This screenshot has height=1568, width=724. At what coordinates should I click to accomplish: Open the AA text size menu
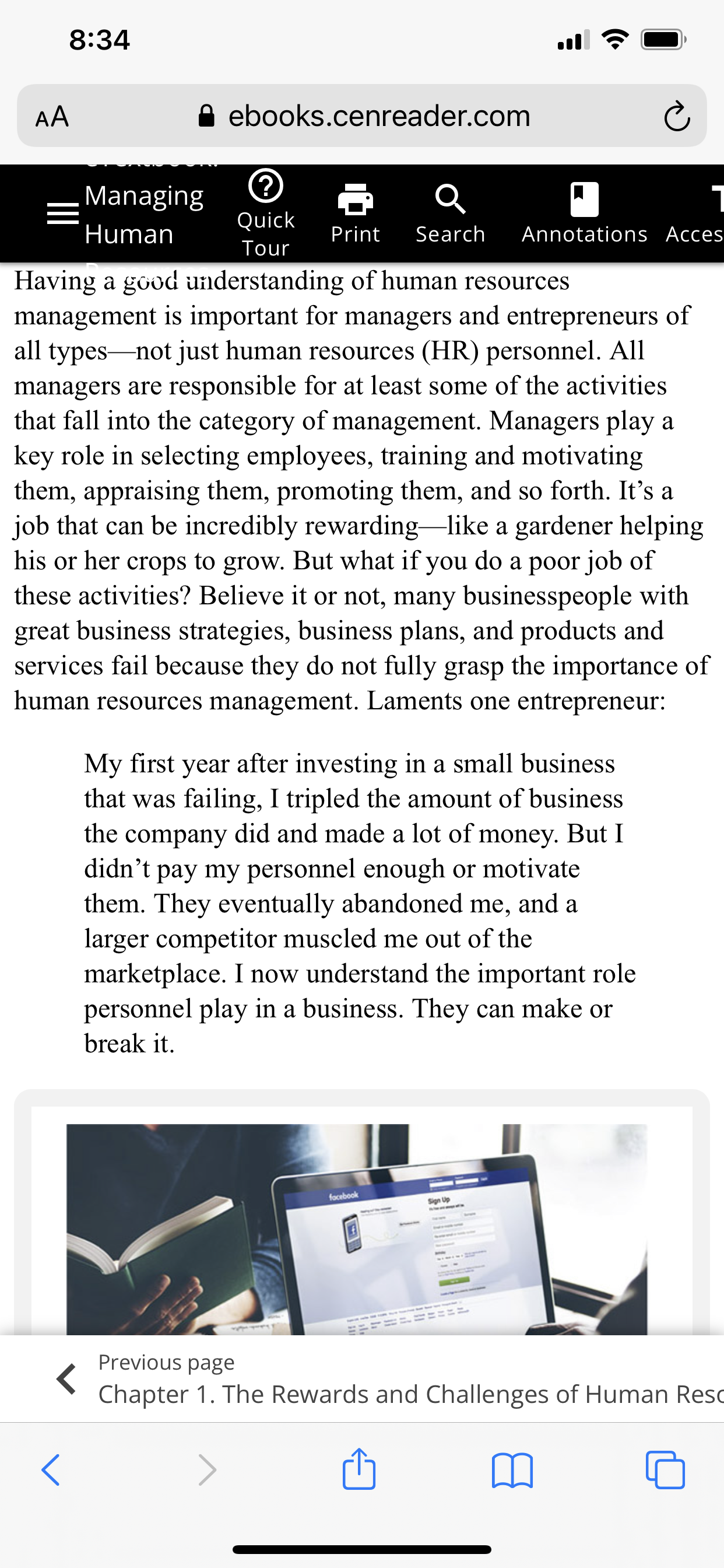coord(52,116)
